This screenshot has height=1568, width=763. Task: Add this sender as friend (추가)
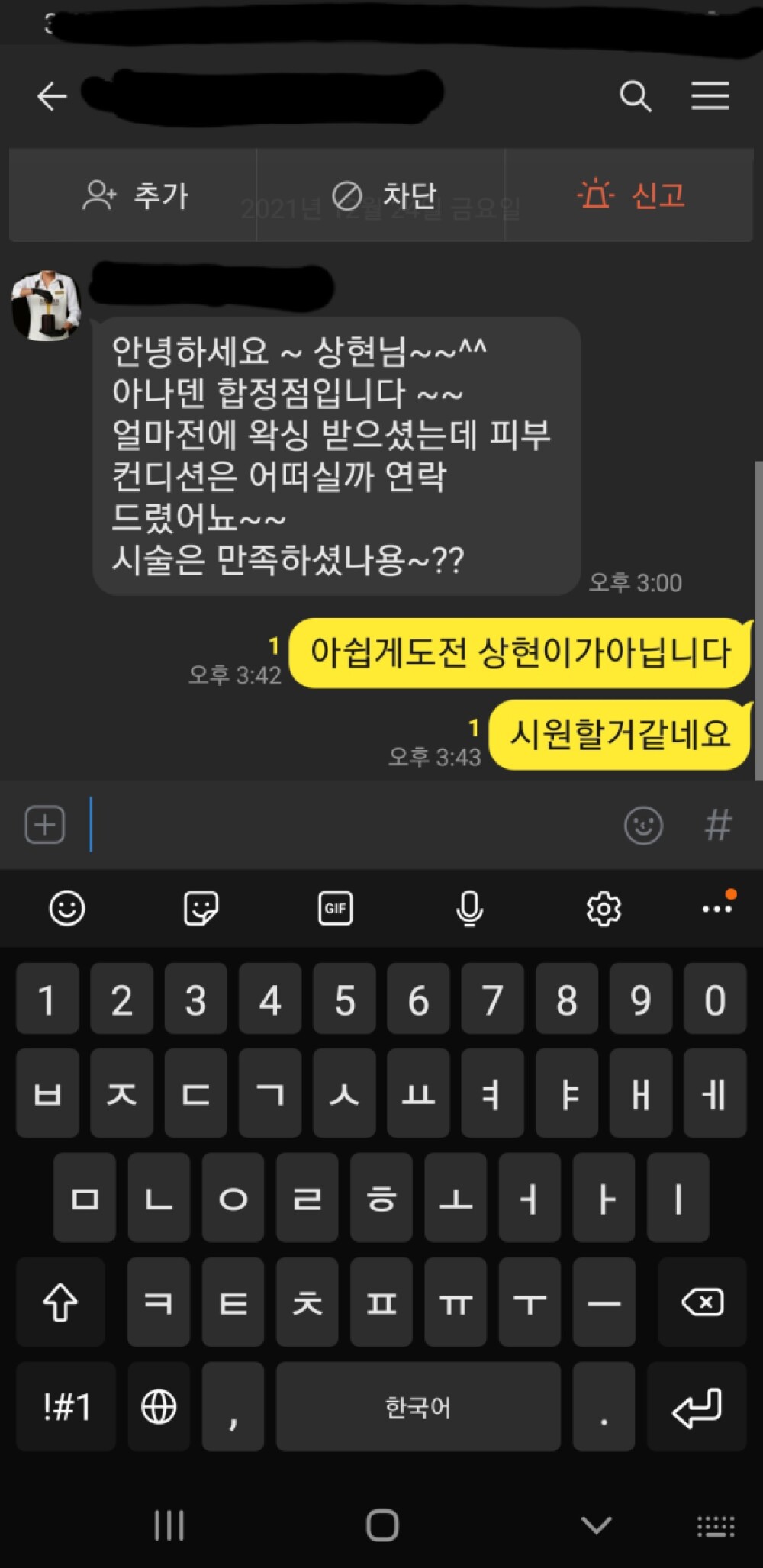[x=134, y=195]
